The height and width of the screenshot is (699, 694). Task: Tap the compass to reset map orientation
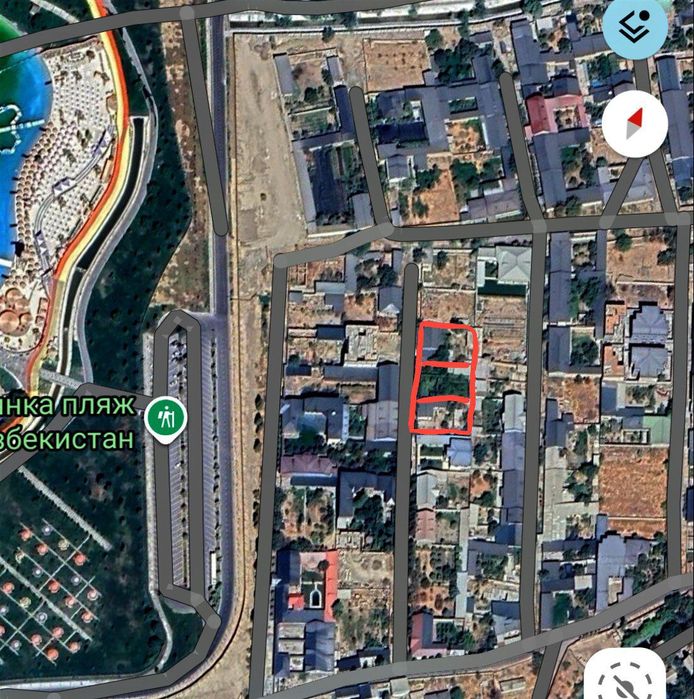click(634, 124)
